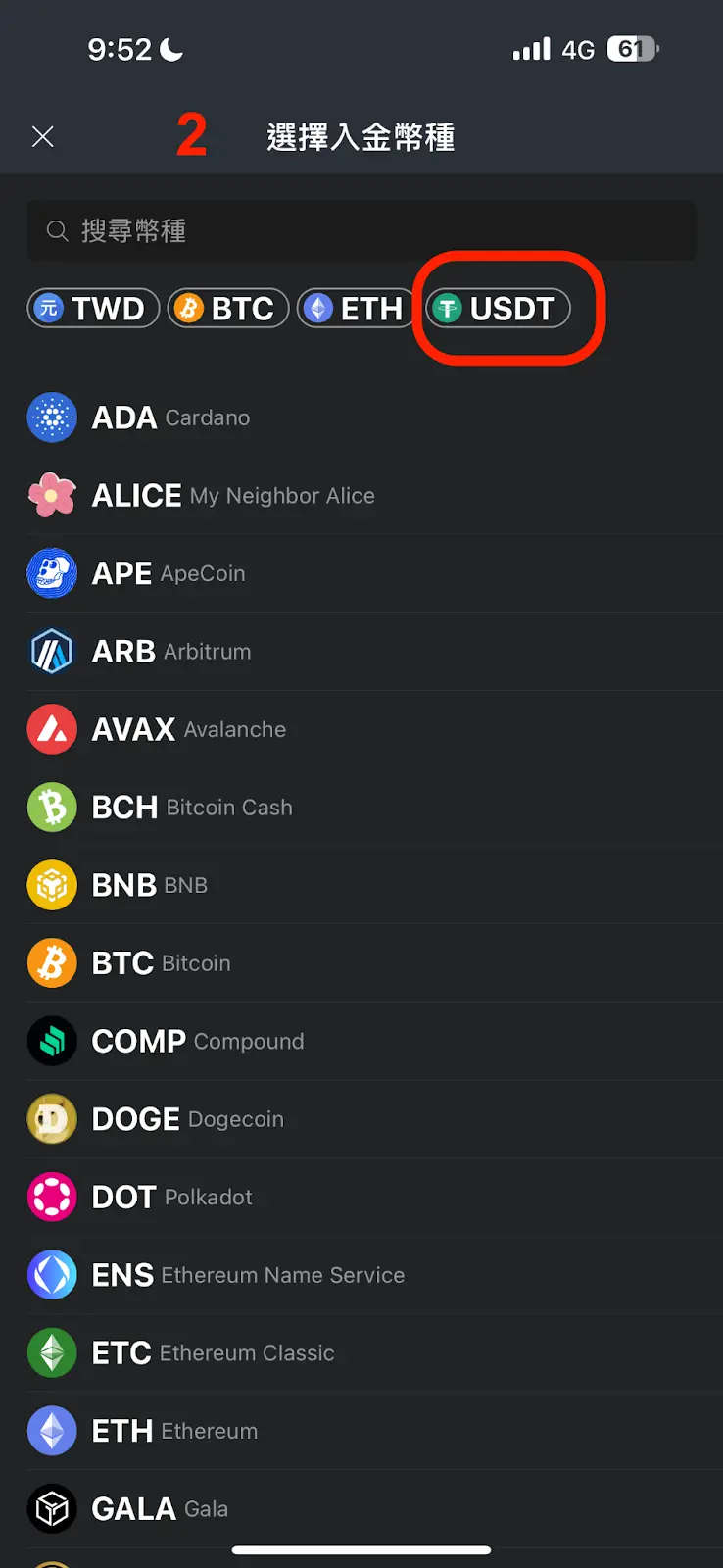Choose the BTC quick chip
The height and width of the screenshot is (1568, 723).
pyautogui.click(x=227, y=309)
